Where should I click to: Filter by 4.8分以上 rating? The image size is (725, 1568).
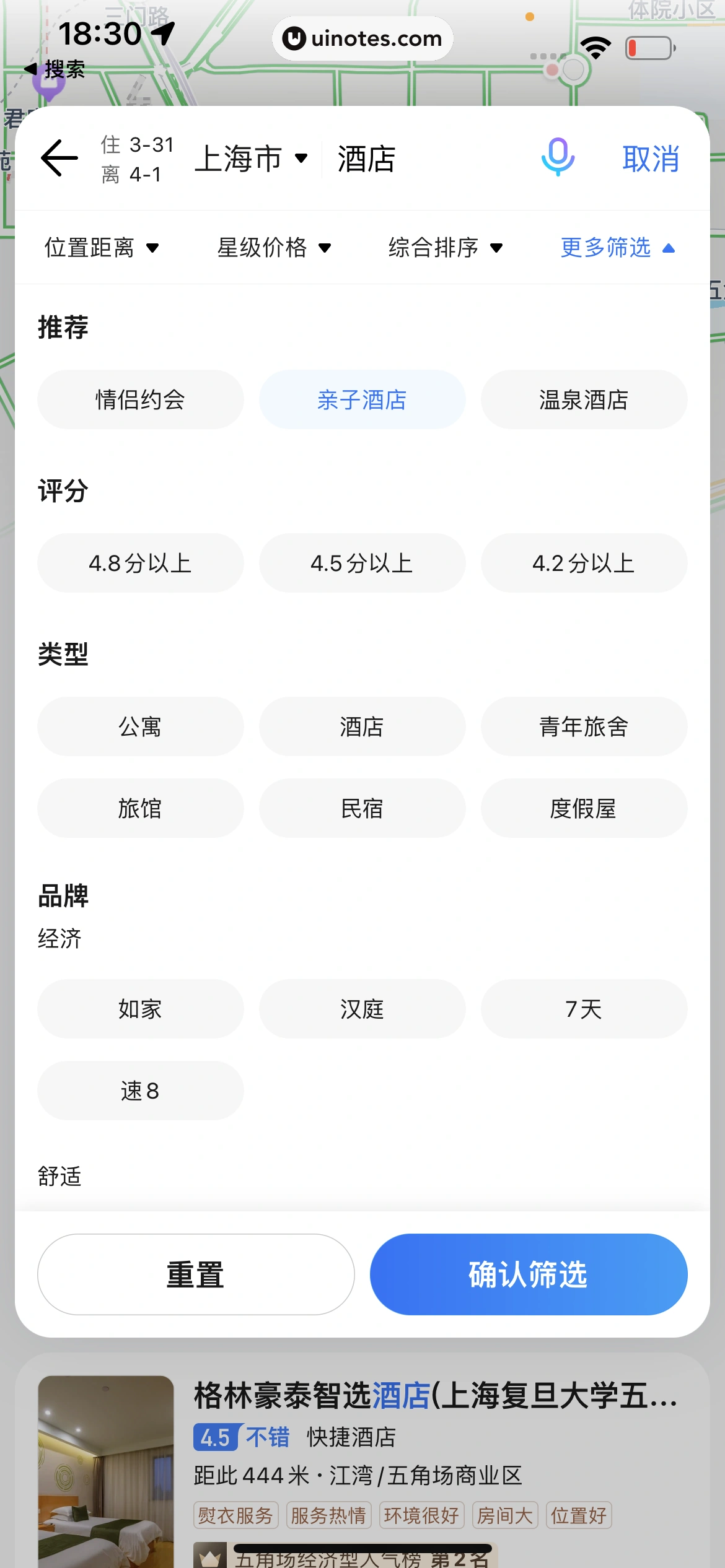pos(141,563)
